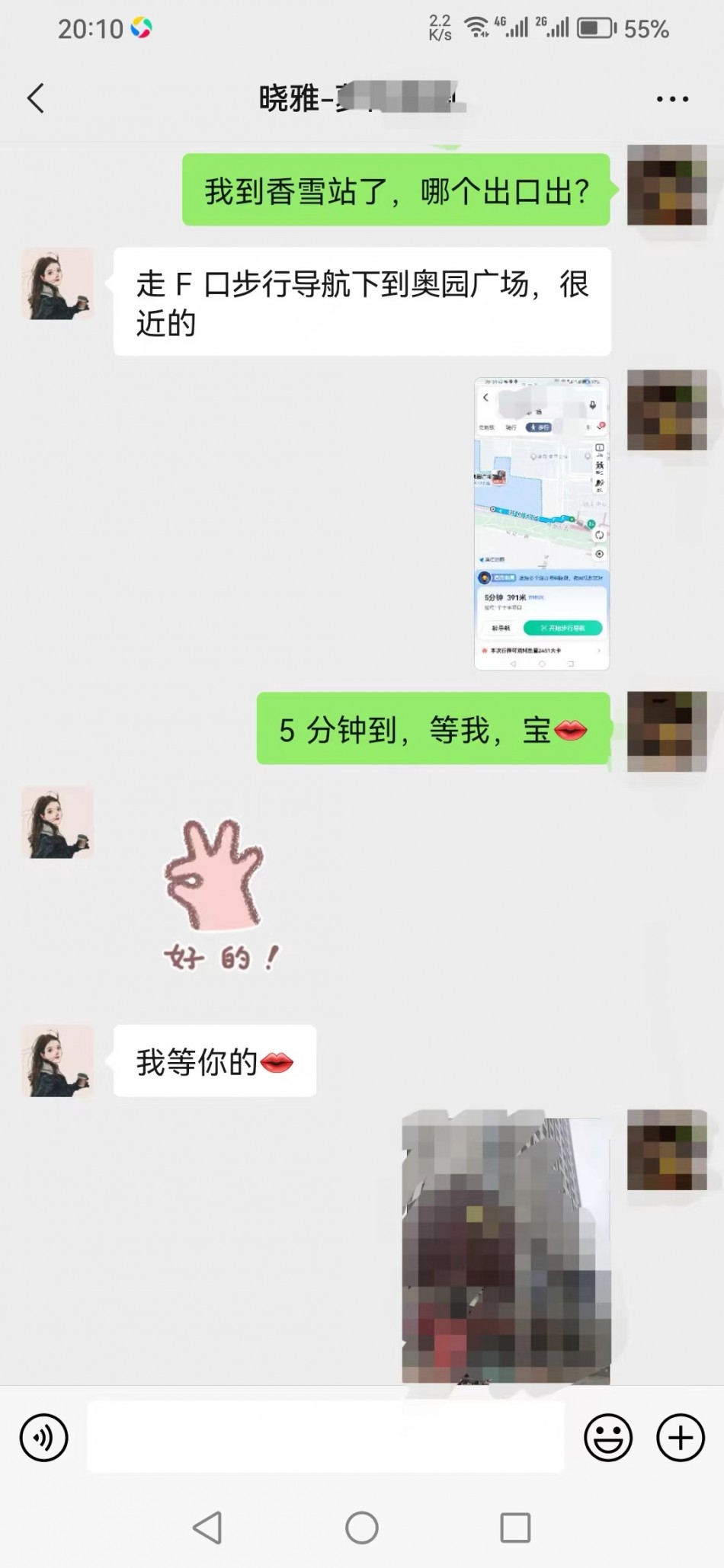Image resolution: width=724 pixels, height=1568 pixels.
Task: Open recent apps from navigation bar
Action: click(515, 1528)
